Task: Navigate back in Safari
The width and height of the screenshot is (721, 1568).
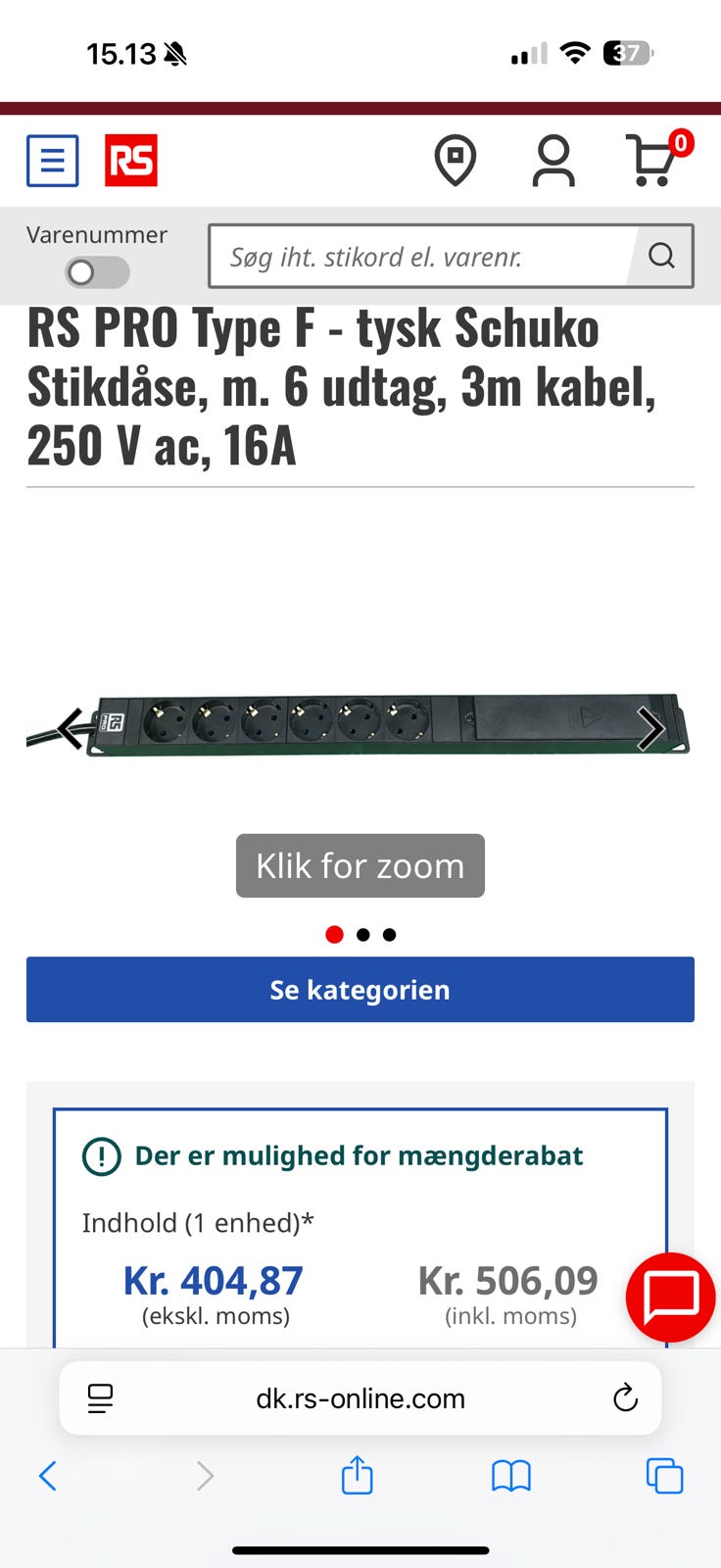Action: pyautogui.click(x=48, y=1476)
